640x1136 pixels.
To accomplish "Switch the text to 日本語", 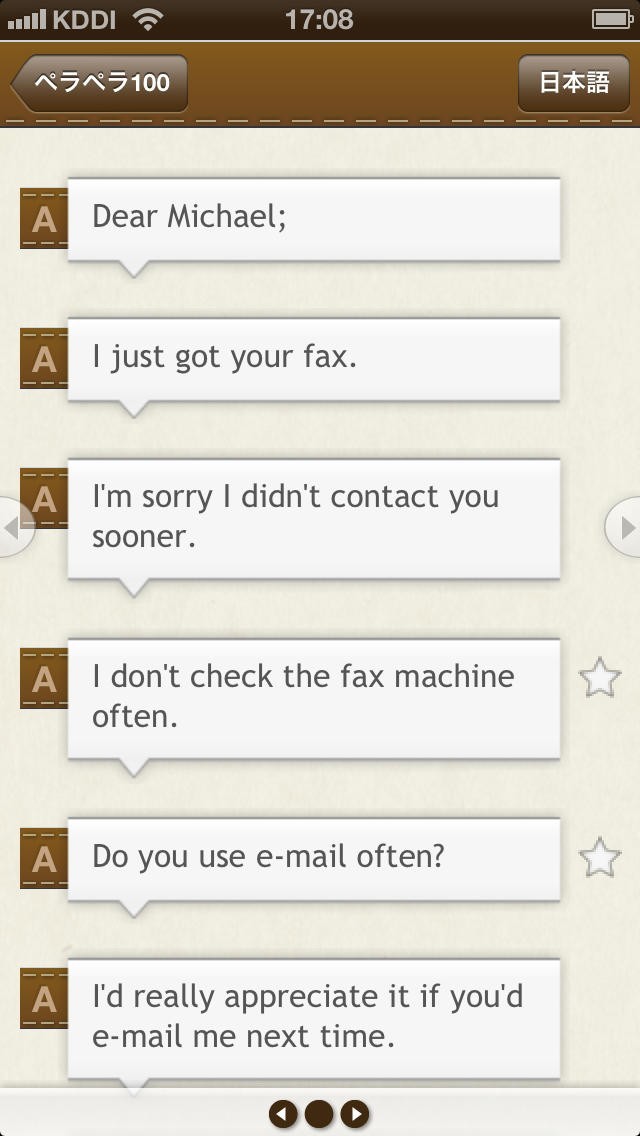I will (x=573, y=83).
